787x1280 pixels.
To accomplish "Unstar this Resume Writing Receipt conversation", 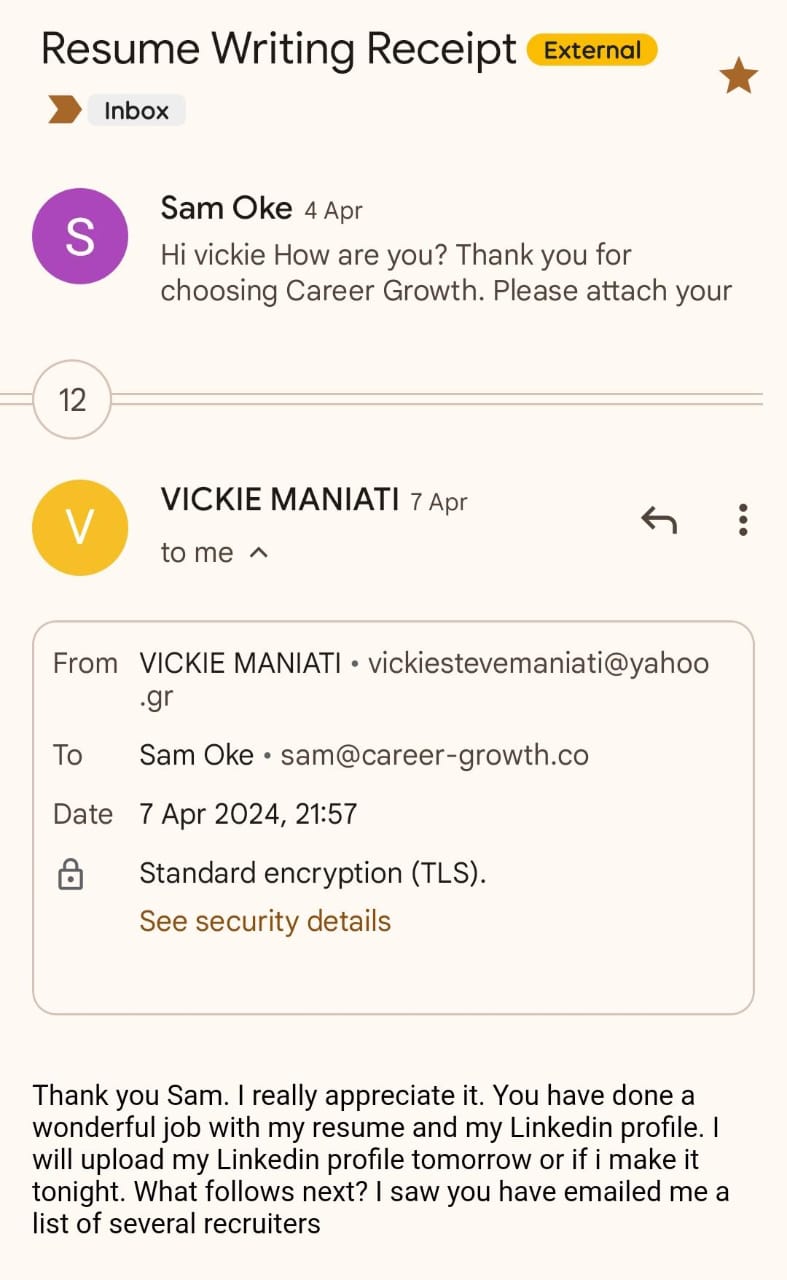I will [739, 76].
